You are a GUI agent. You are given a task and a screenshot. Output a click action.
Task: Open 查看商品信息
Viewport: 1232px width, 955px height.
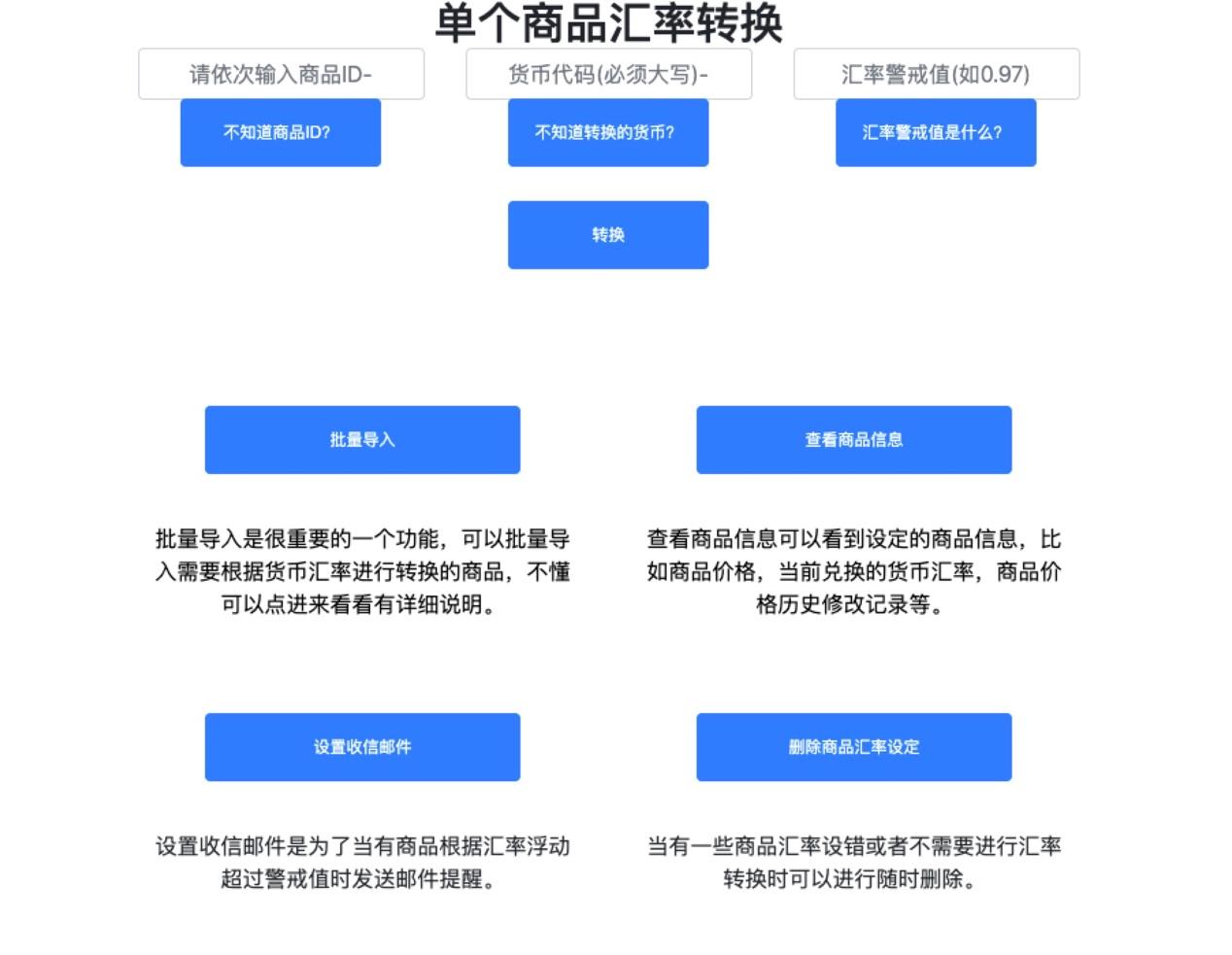[x=853, y=440]
